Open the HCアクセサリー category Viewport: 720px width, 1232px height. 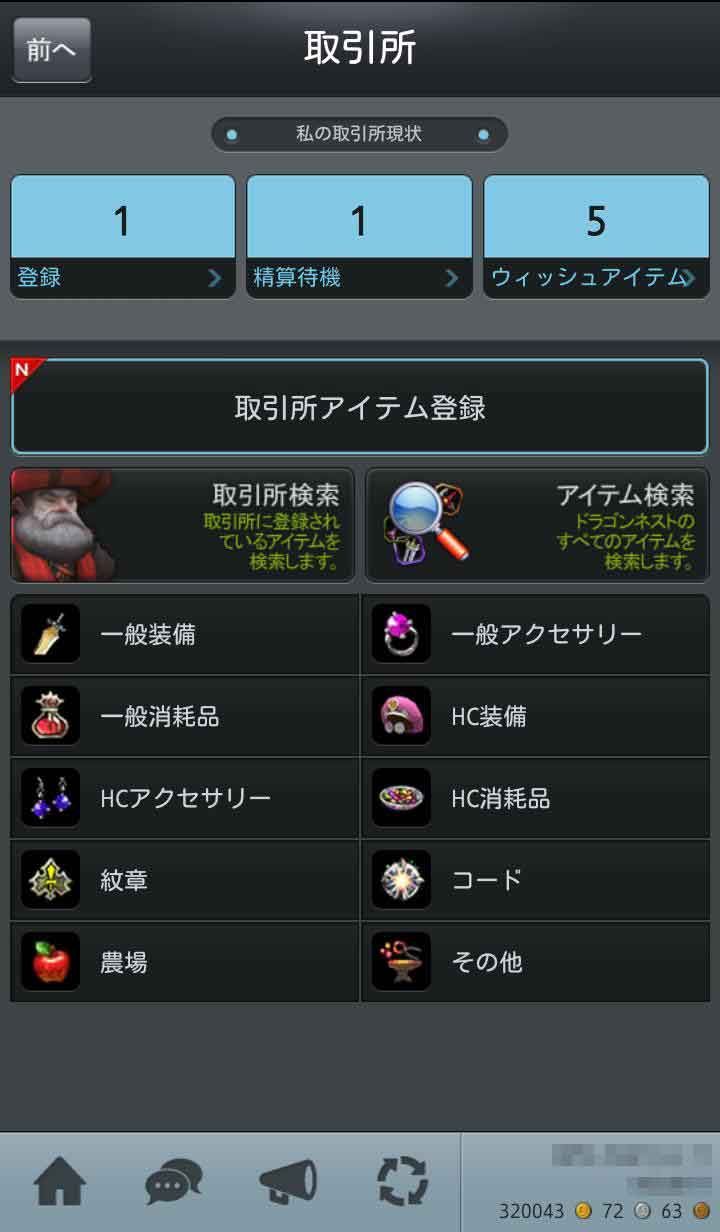[184, 799]
